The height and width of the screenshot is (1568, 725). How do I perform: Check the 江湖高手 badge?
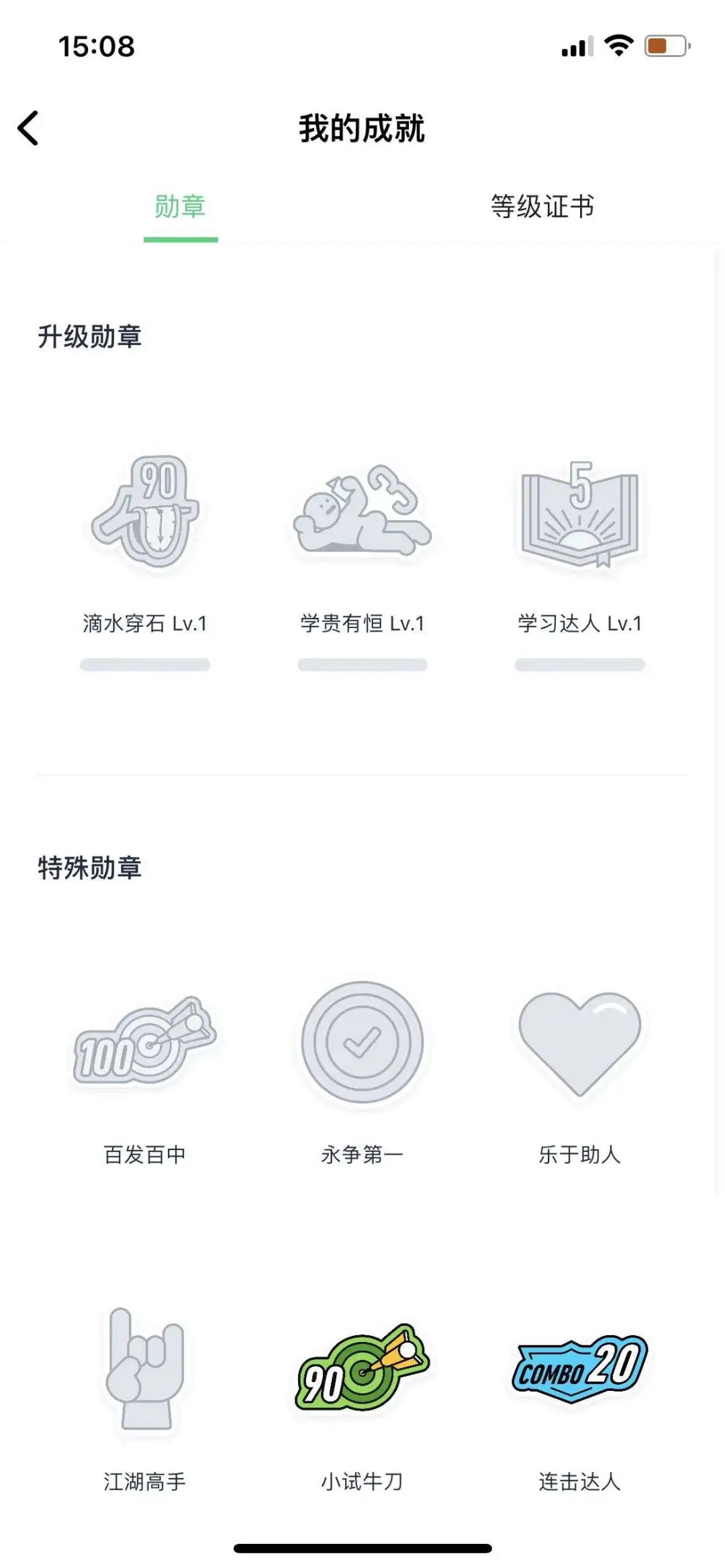click(x=145, y=1369)
